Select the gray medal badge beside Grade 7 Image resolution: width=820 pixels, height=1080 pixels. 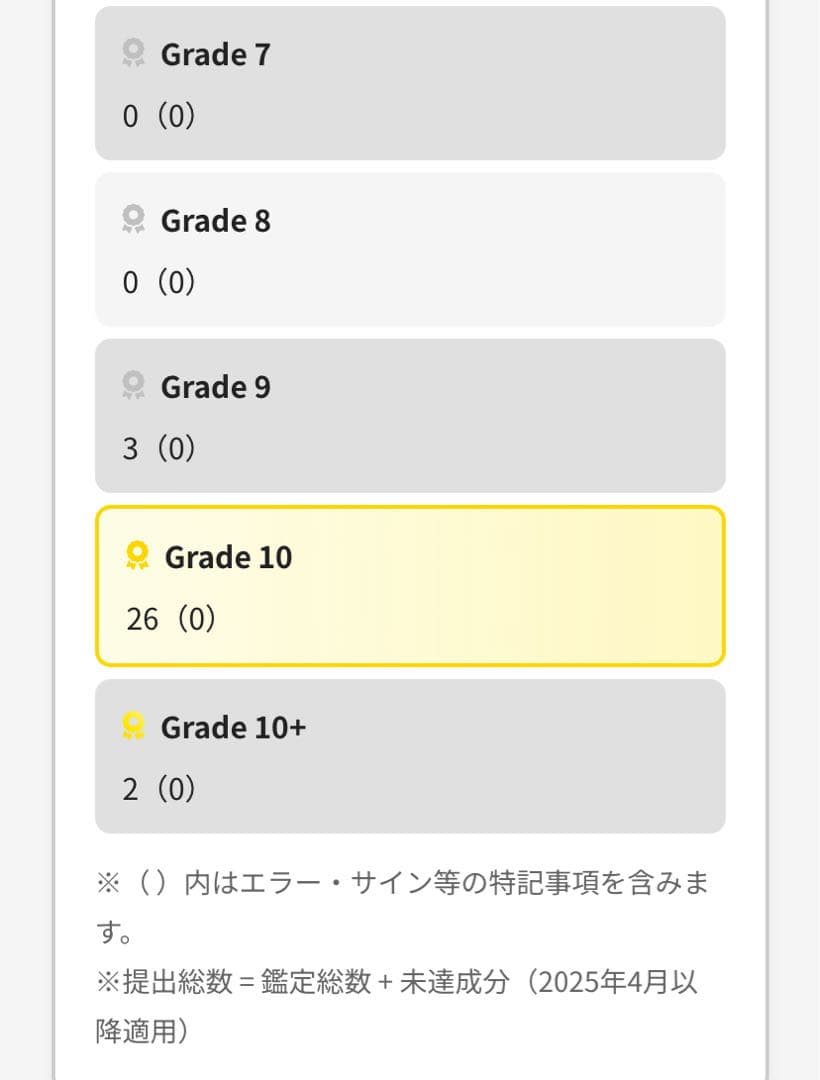click(133, 54)
